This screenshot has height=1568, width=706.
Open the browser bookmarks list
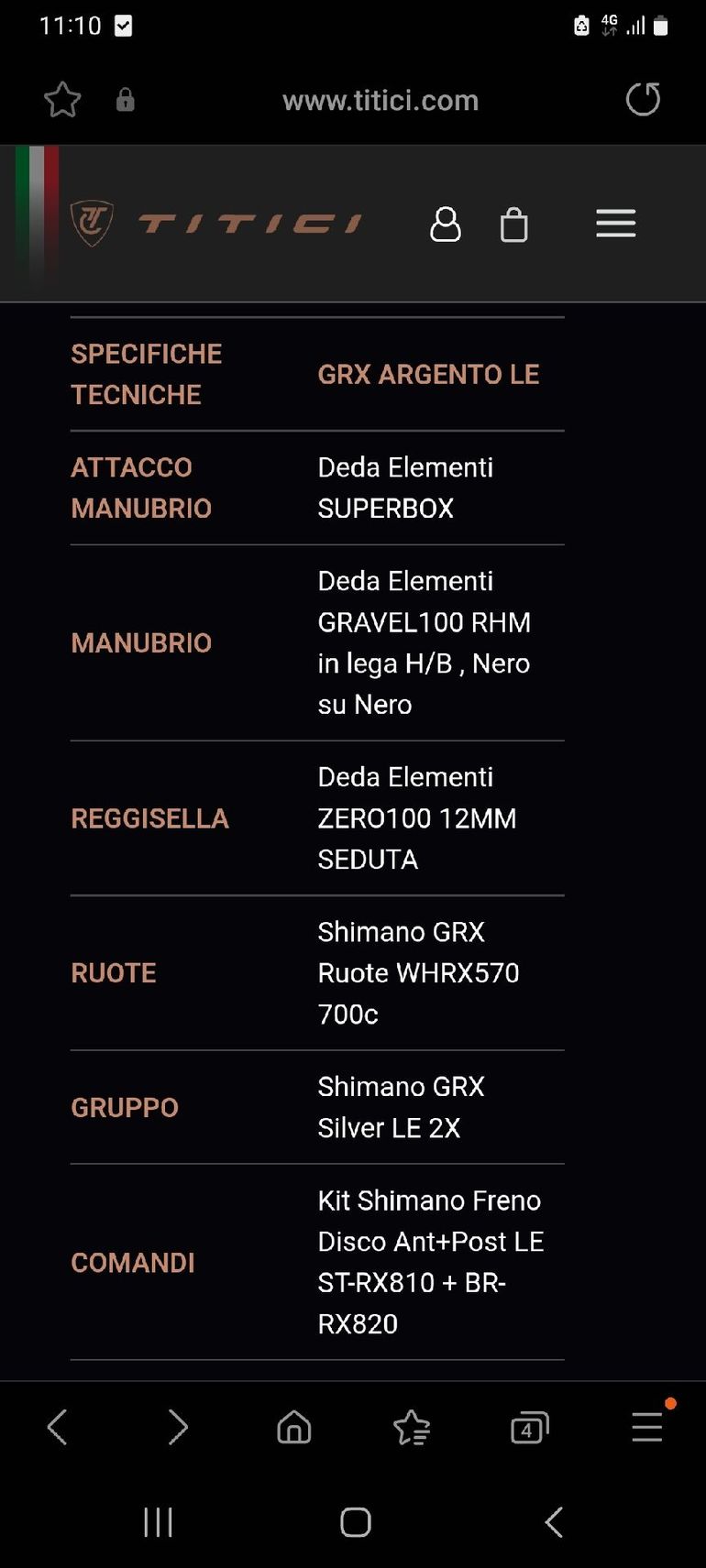click(412, 1427)
